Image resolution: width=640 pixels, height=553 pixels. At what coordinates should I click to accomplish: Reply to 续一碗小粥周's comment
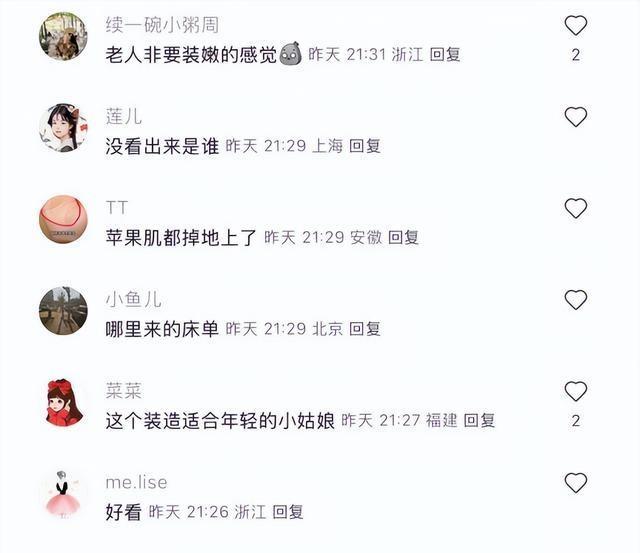pyautogui.click(x=445, y=55)
